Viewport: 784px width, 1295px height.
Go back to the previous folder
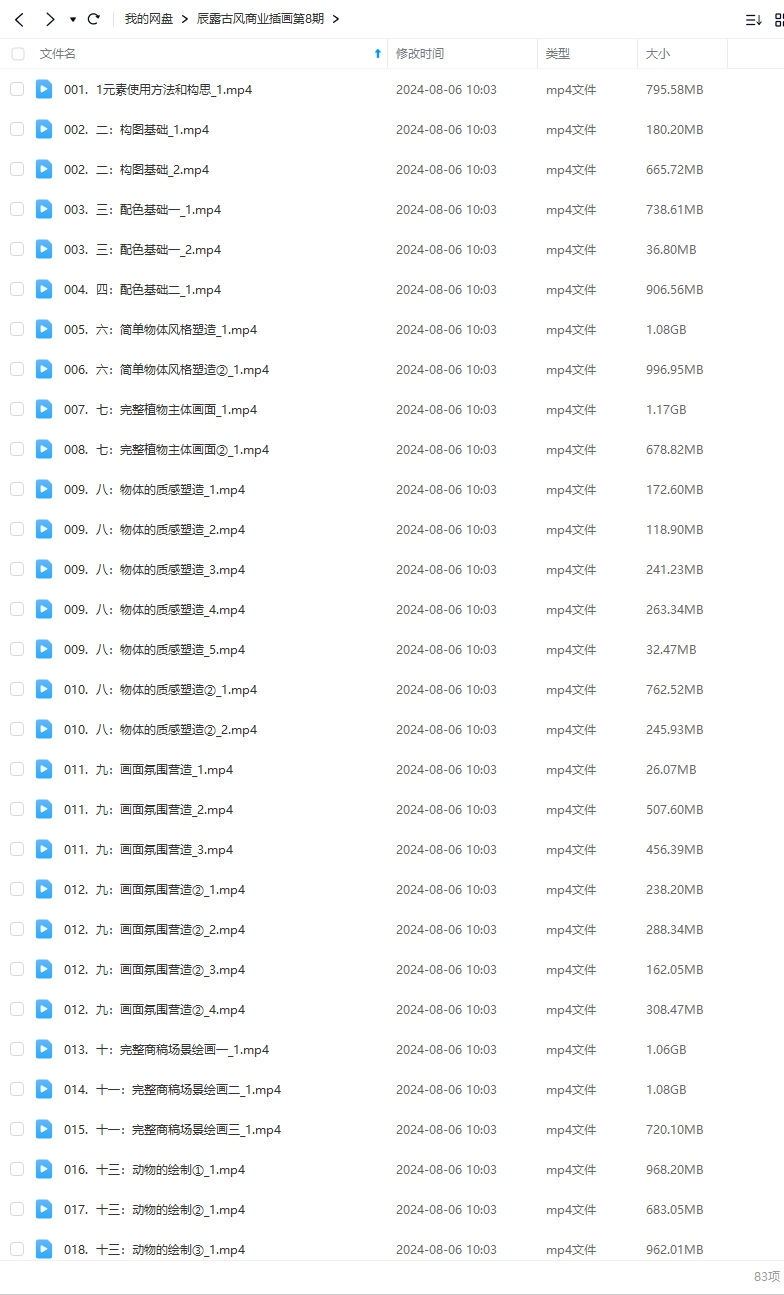tap(19, 19)
